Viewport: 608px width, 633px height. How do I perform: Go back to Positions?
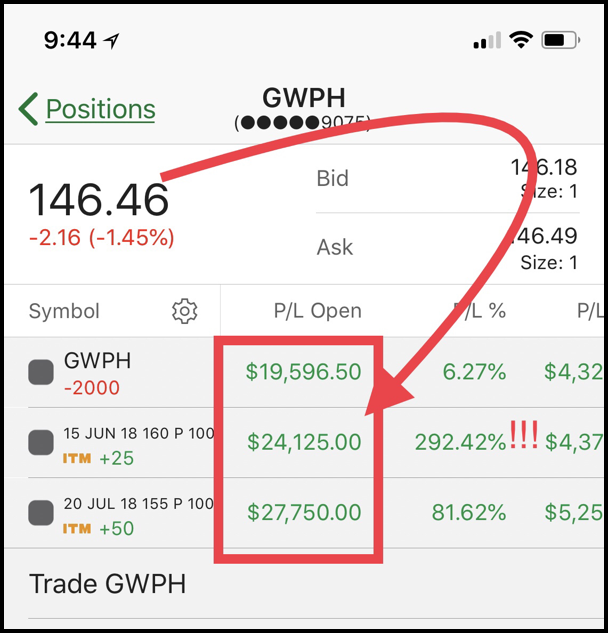88,109
